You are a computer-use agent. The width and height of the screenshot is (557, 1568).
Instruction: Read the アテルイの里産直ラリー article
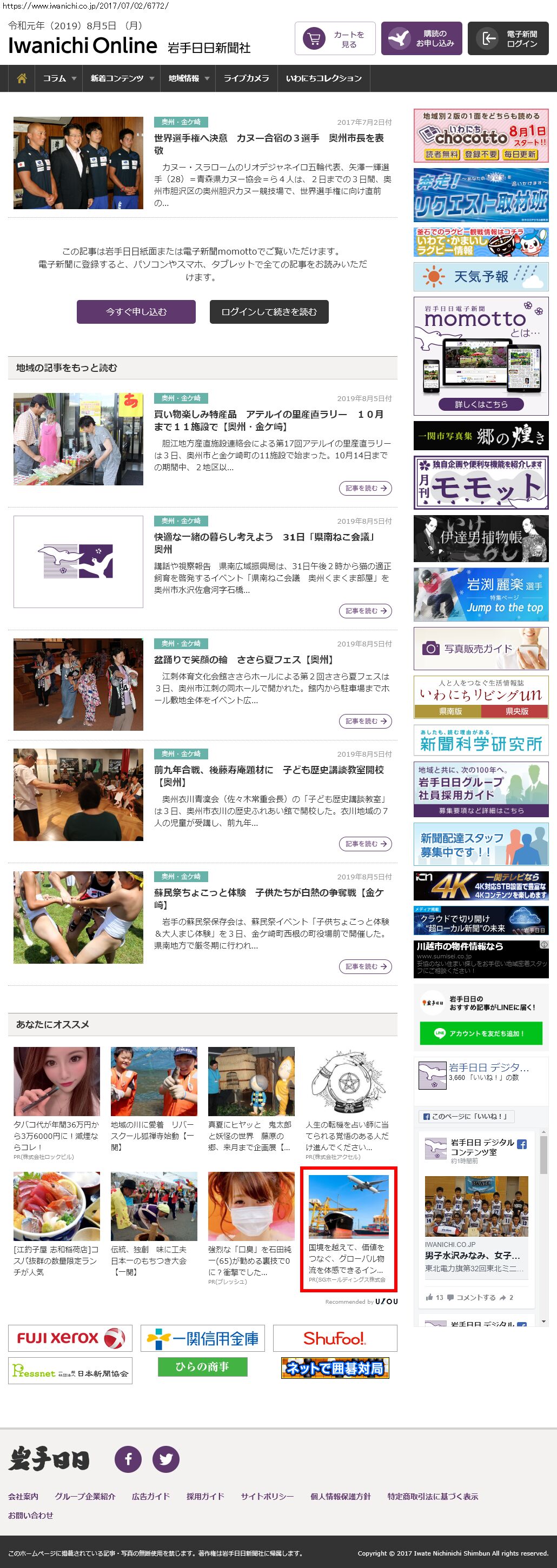point(268,420)
